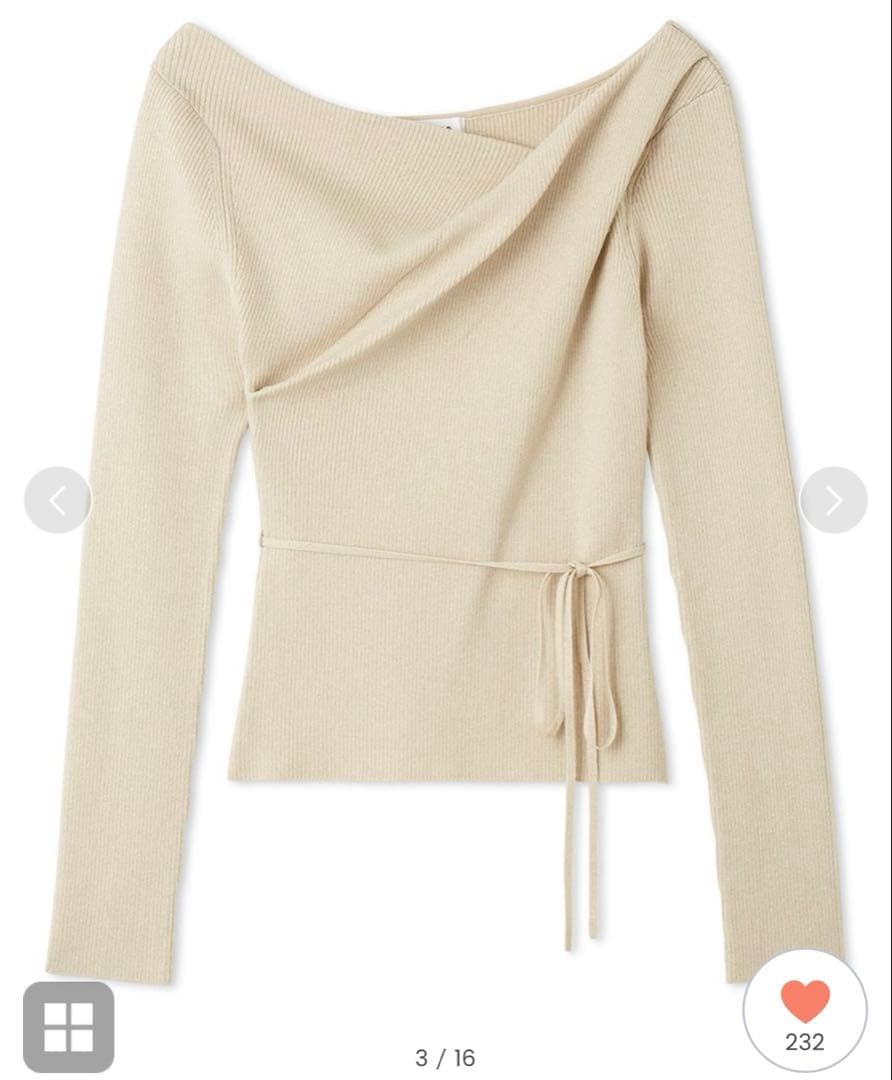Screen dimensions: 892x1080
Task: Go to the previous product image
Action: (57, 499)
